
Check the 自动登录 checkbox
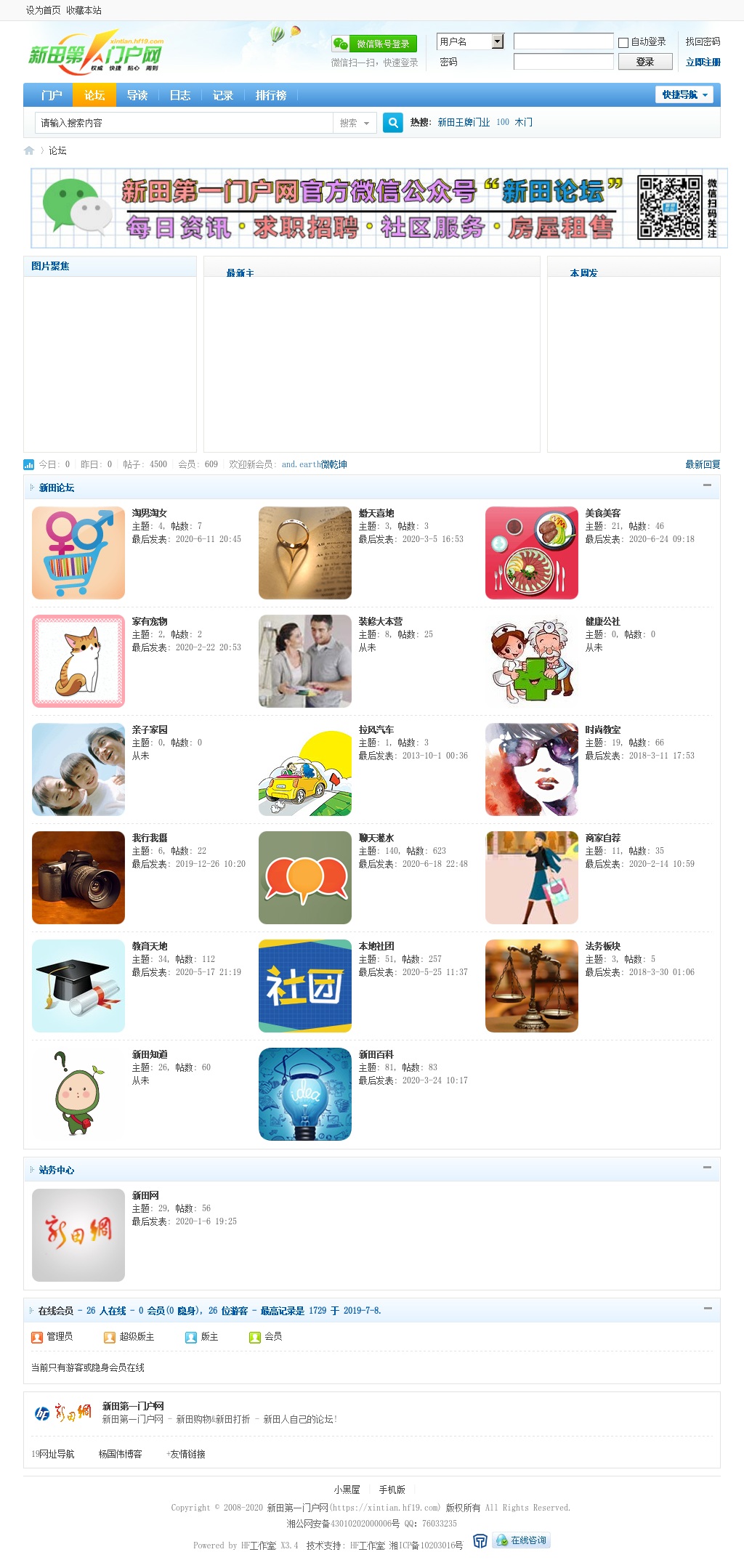point(623,42)
